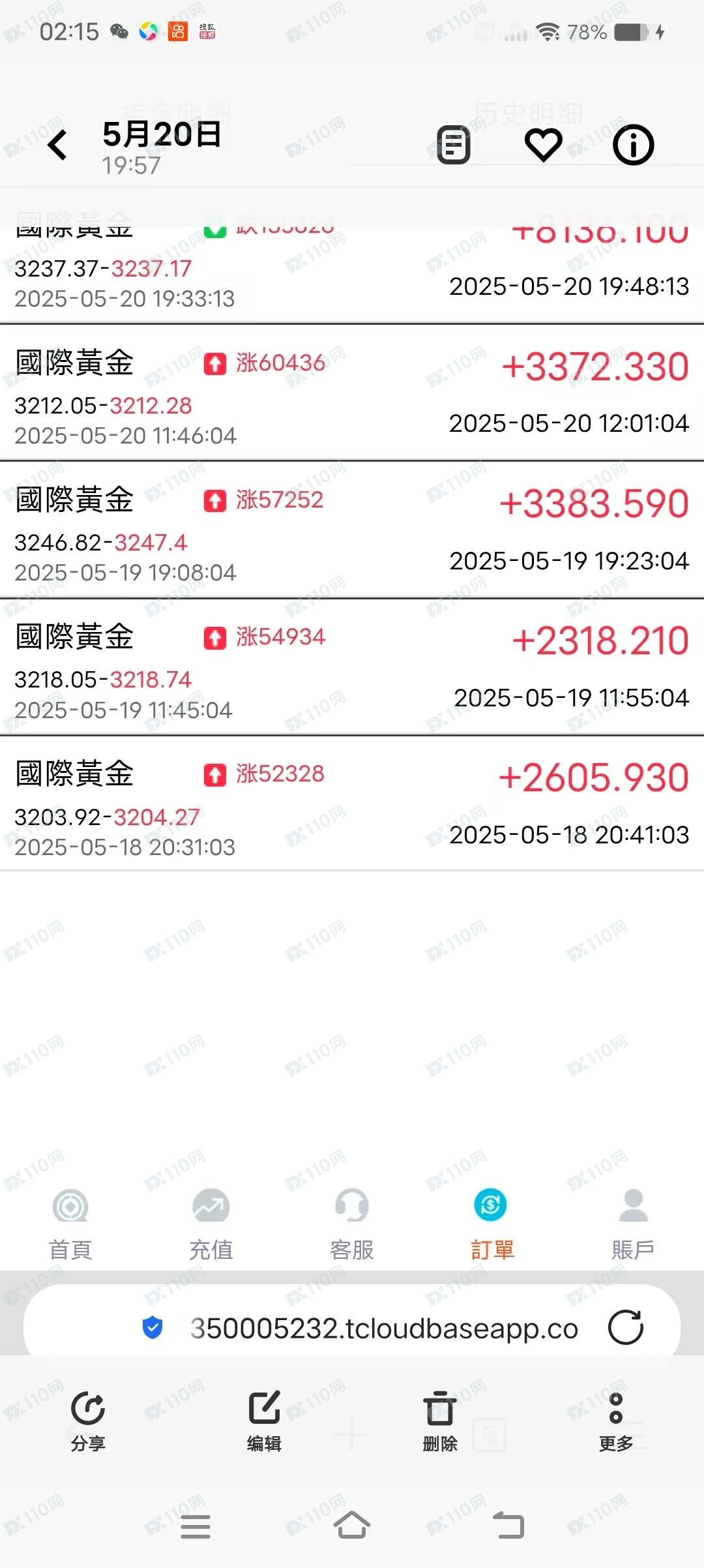
Task: Show photo details via info icon
Action: 633,145
